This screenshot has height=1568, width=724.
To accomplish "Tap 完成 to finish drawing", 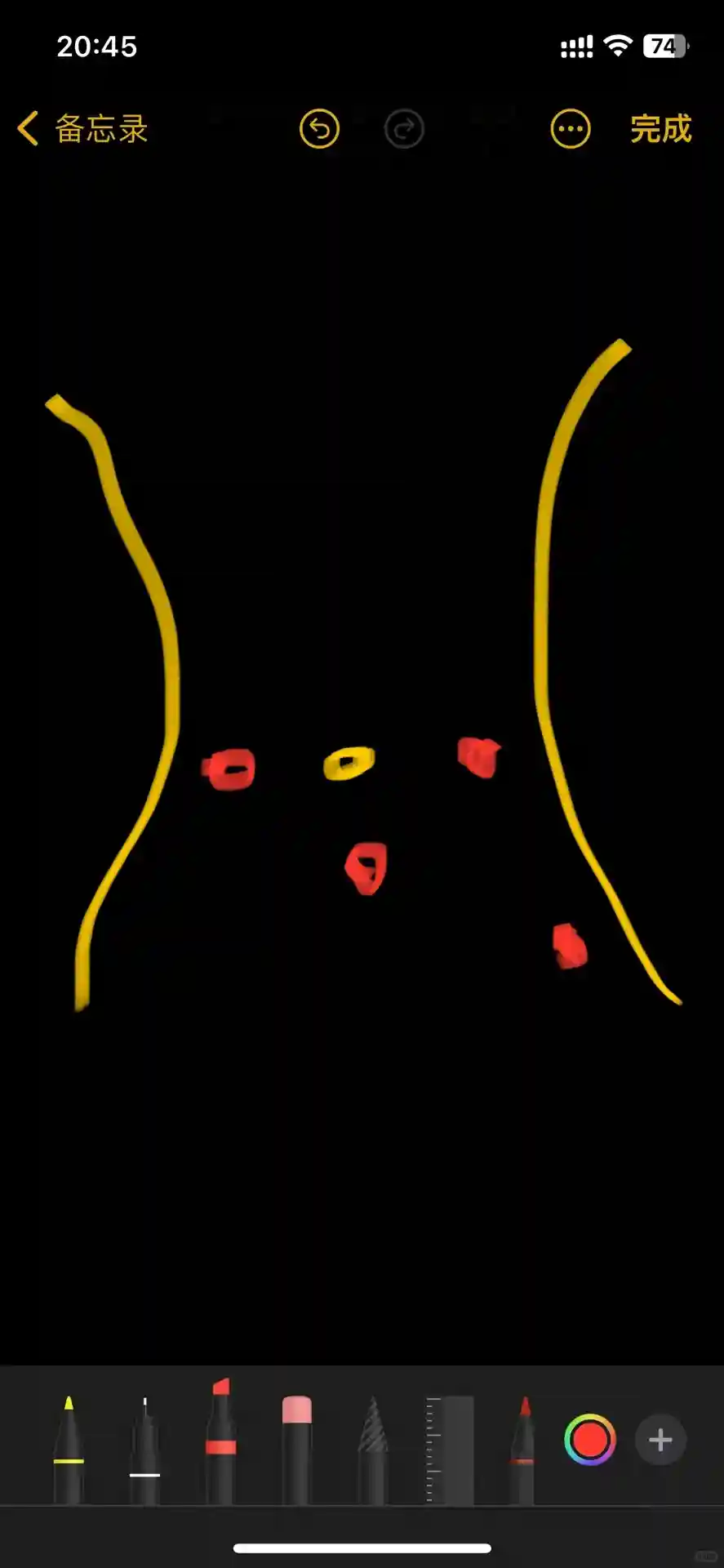I will [x=660, y=129].
